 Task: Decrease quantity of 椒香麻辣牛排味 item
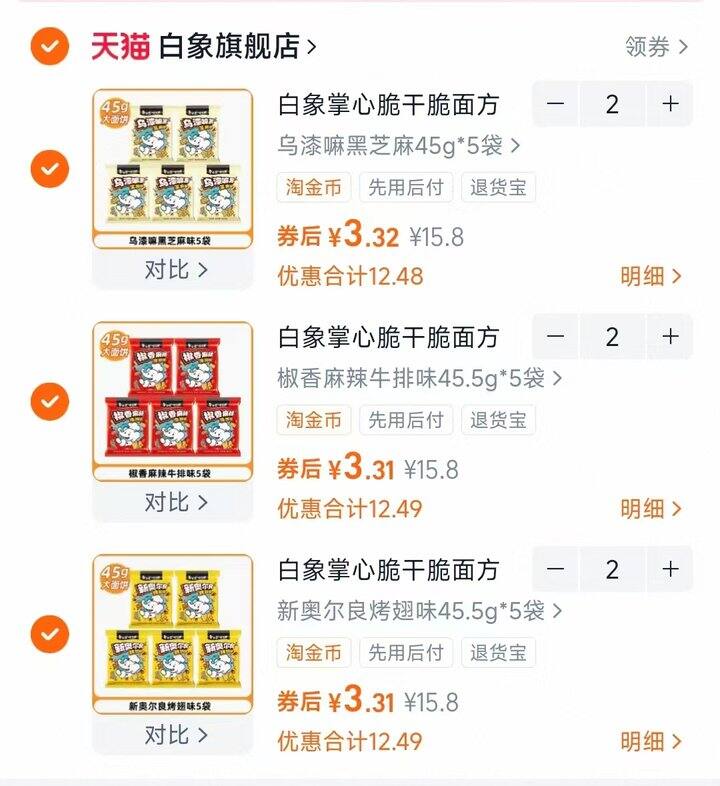(556, 337)
